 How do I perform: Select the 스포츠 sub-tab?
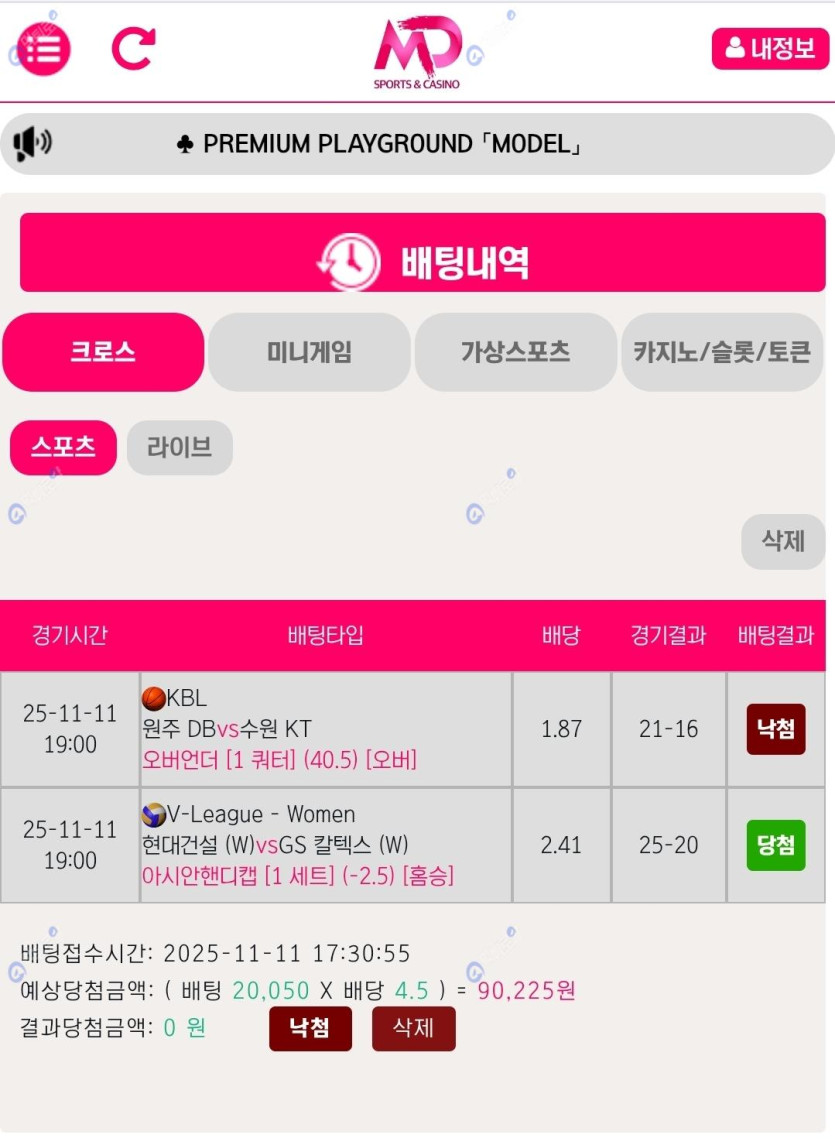tap(63, 447)
